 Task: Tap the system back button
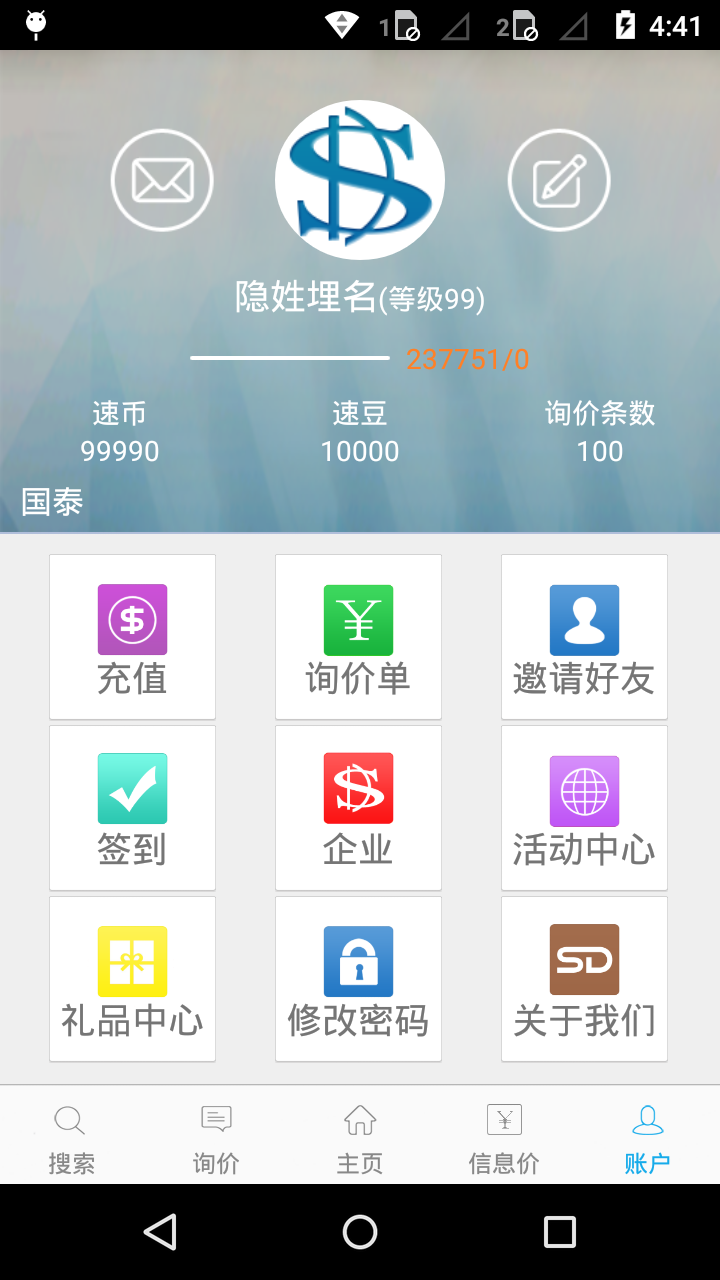pos(160,1232)
